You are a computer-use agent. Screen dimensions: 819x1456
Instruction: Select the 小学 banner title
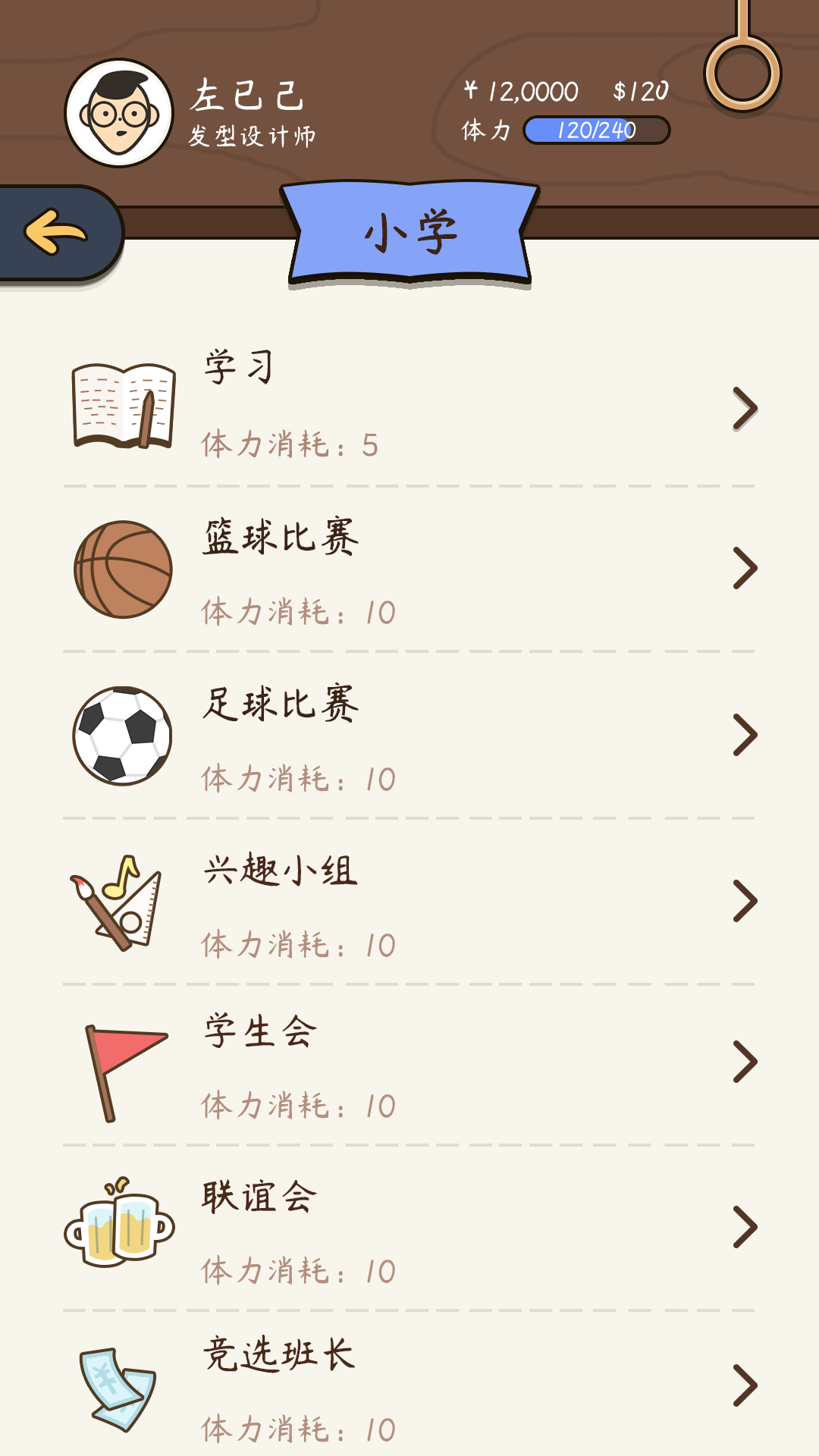point(409,231)
